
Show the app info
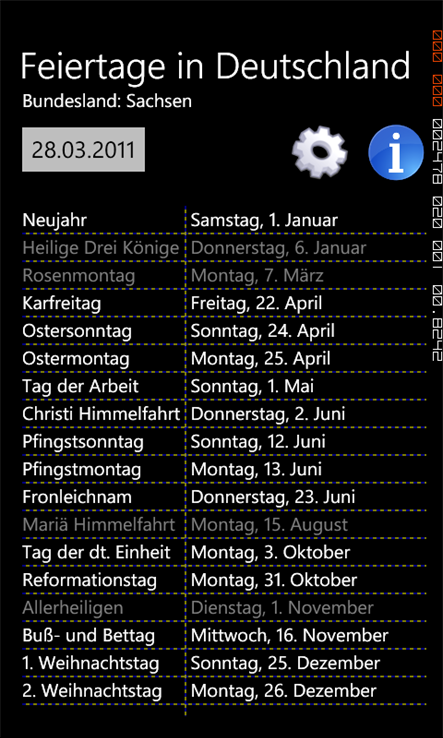click(x=396, y=152)
